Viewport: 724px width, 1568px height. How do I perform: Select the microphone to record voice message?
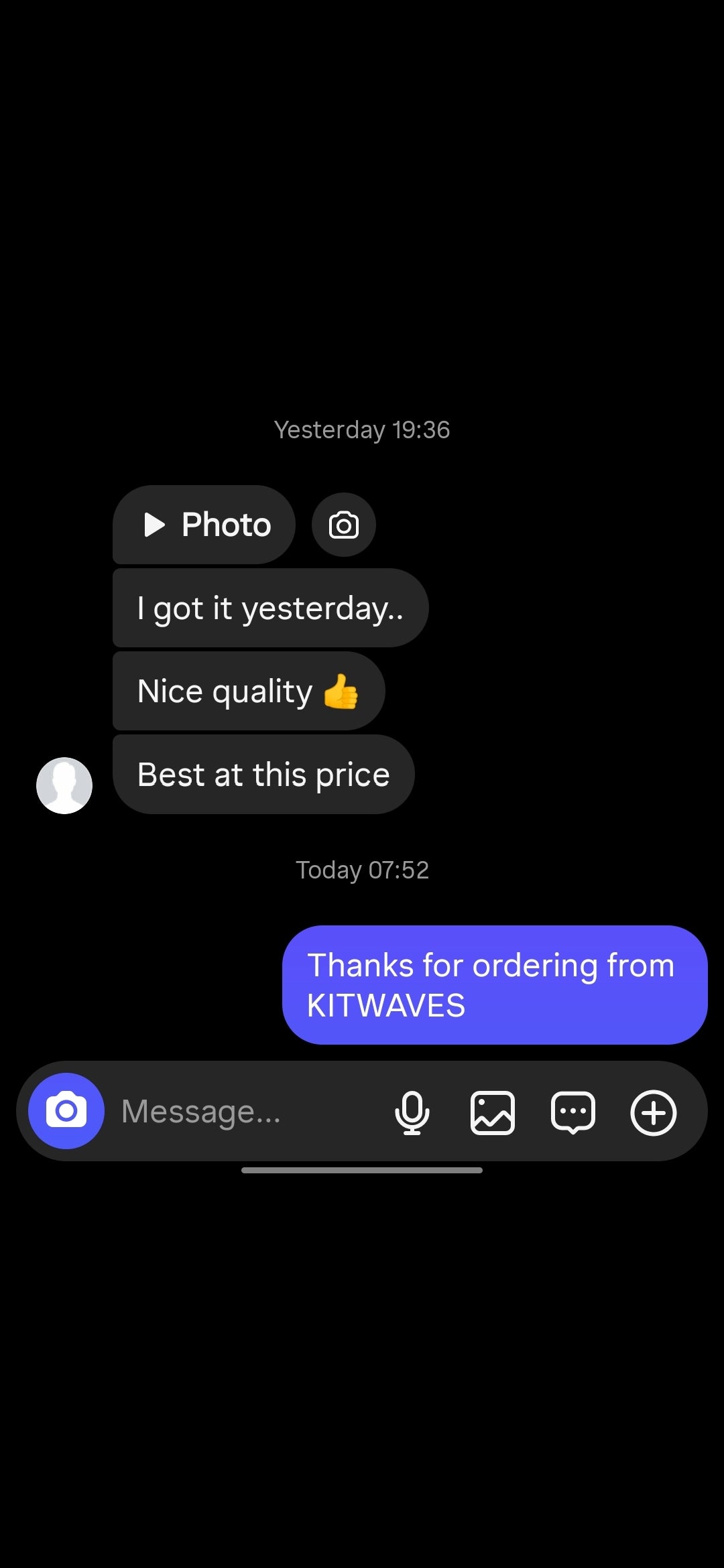[x=412, y=1110]
